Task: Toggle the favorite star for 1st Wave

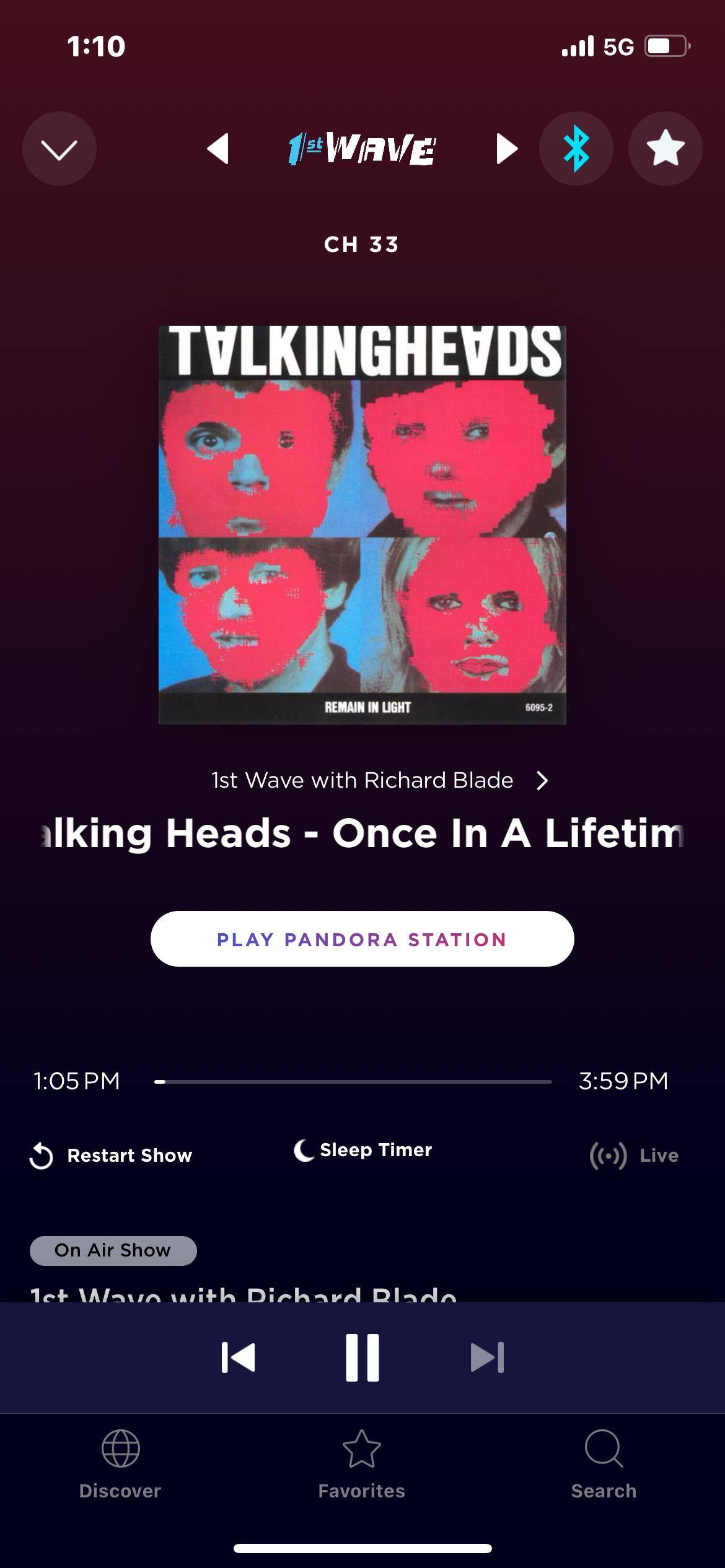Action: [x=665, y=149]
